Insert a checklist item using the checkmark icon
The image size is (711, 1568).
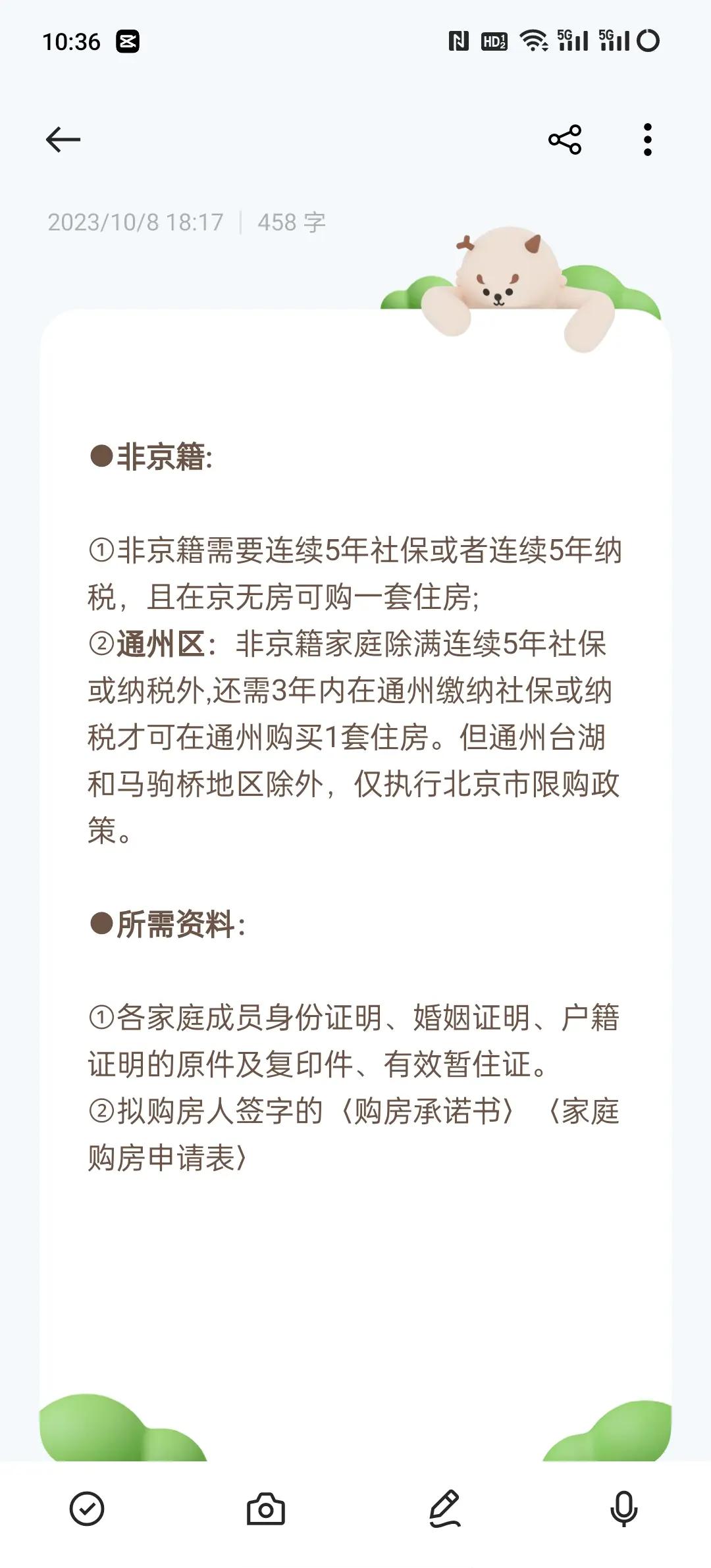87,1509
